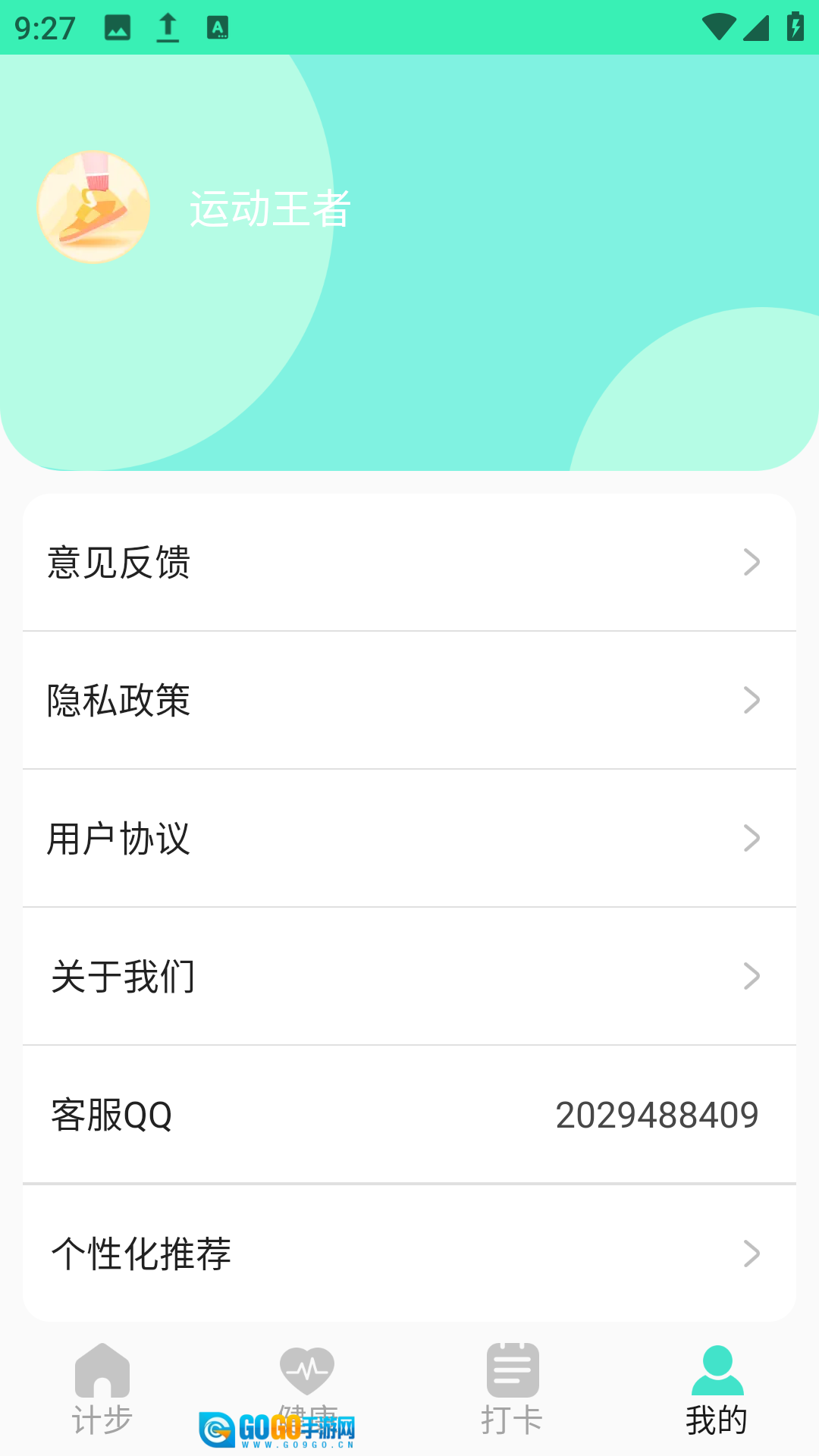The image size is (819, 1456).
Task: Select the 我的 profile tab
Action: point(717,1389)
